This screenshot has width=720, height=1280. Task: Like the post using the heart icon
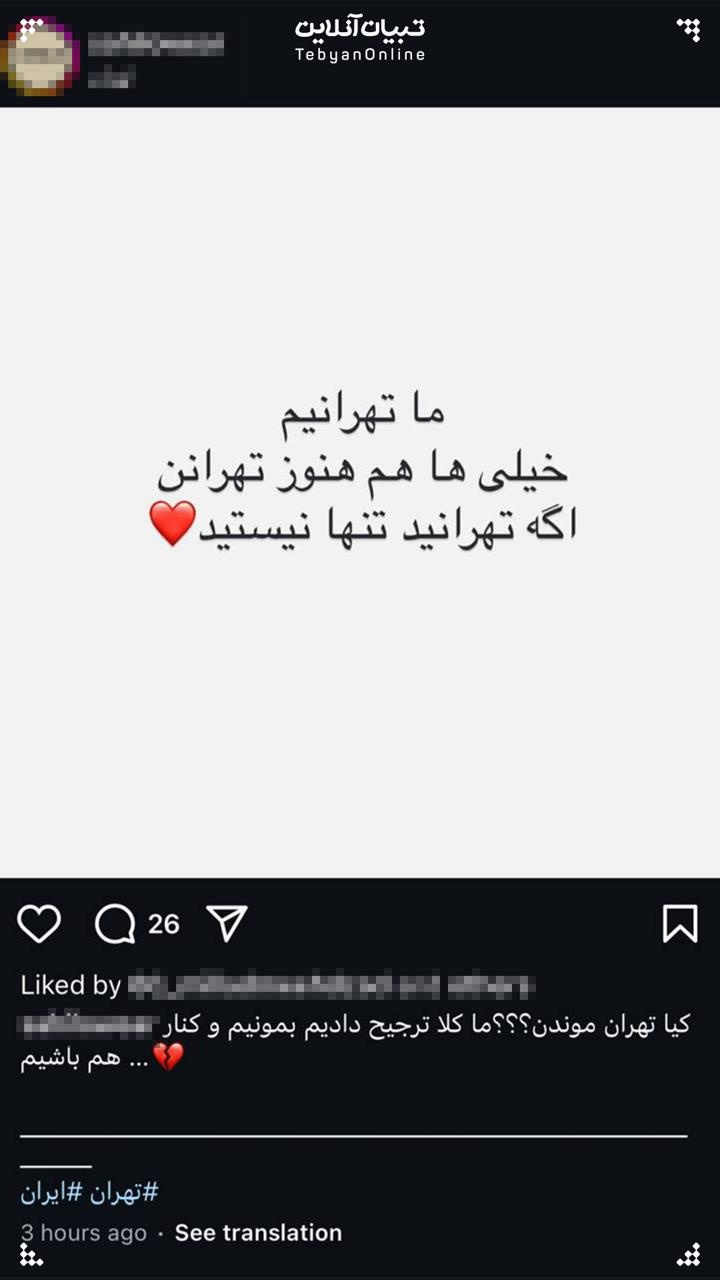click(39, 924)
